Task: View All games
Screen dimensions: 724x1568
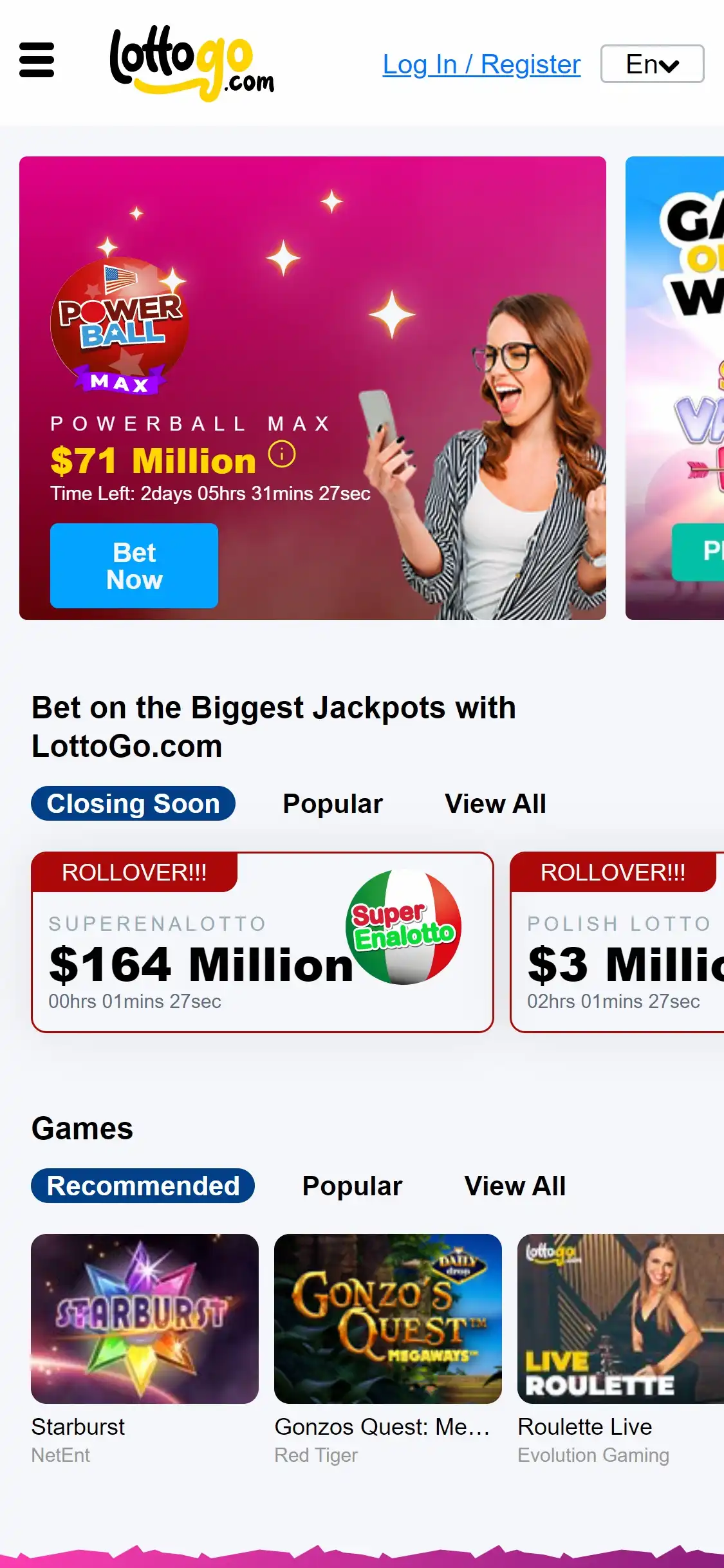Action: pos(515,1186)
